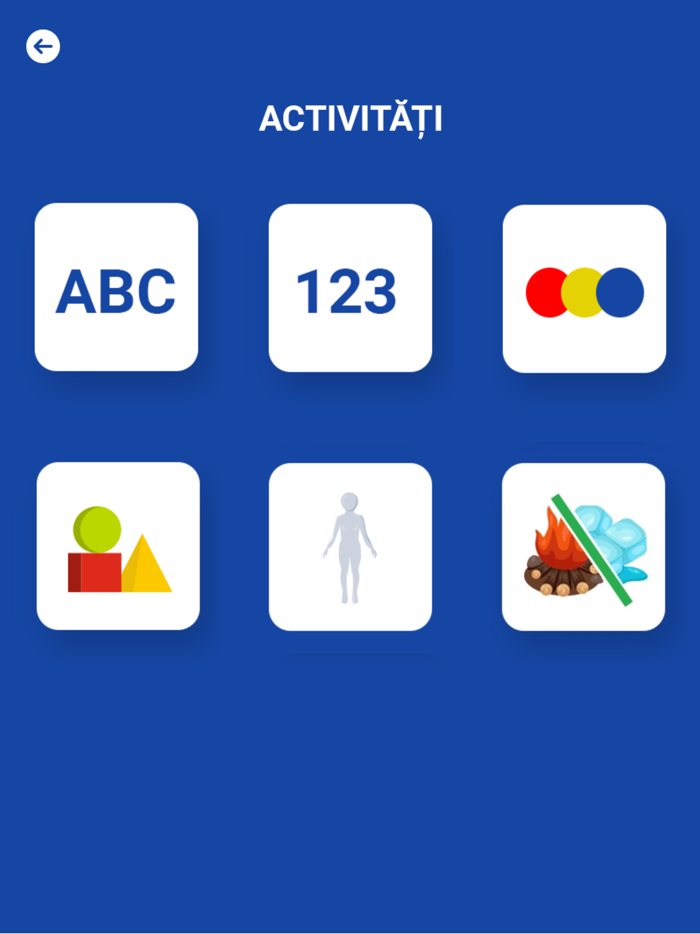Open the 123 numbers activity
700x934 pixels.
pos(350,288)
